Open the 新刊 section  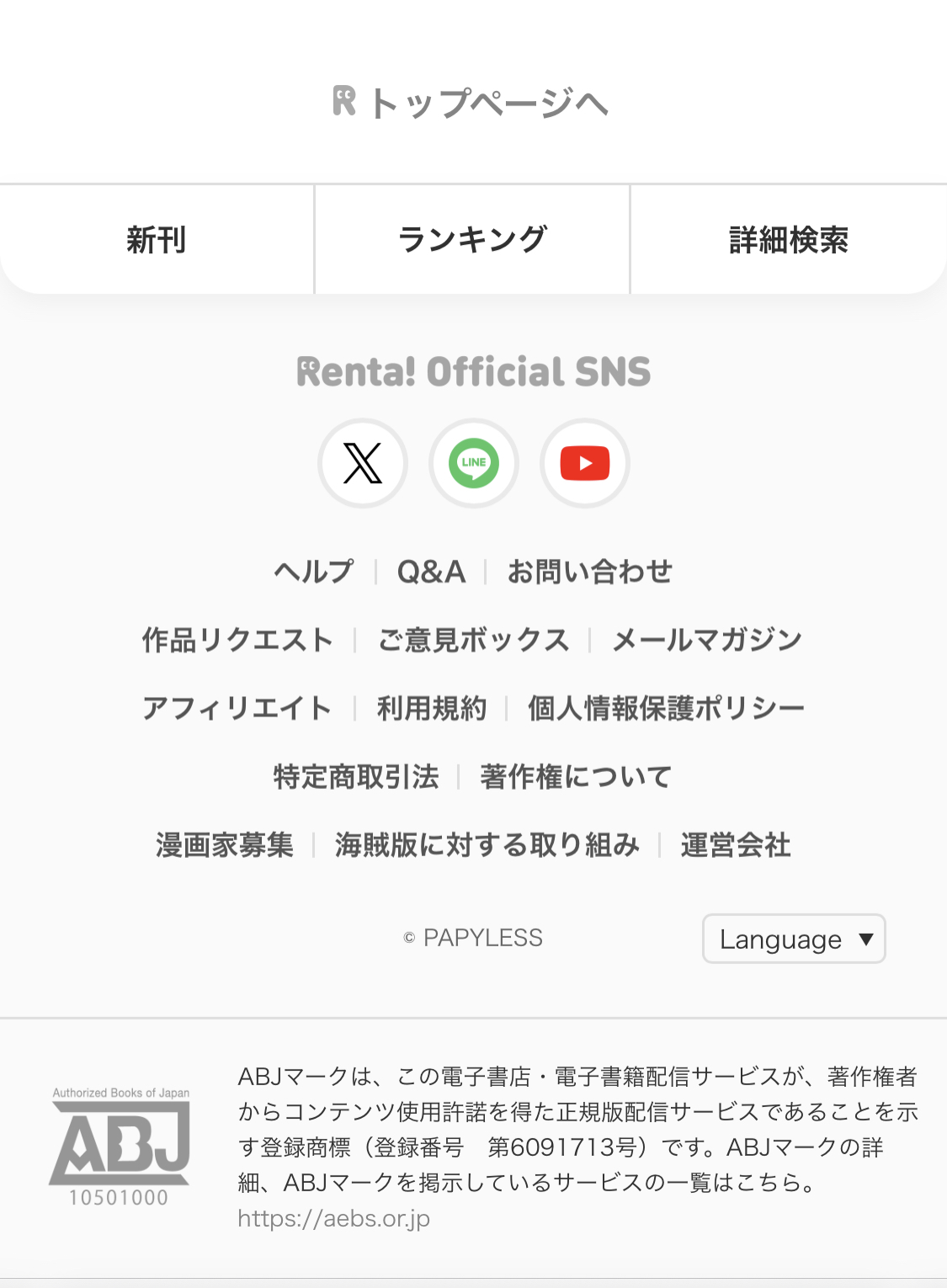(x=157, y=240)
